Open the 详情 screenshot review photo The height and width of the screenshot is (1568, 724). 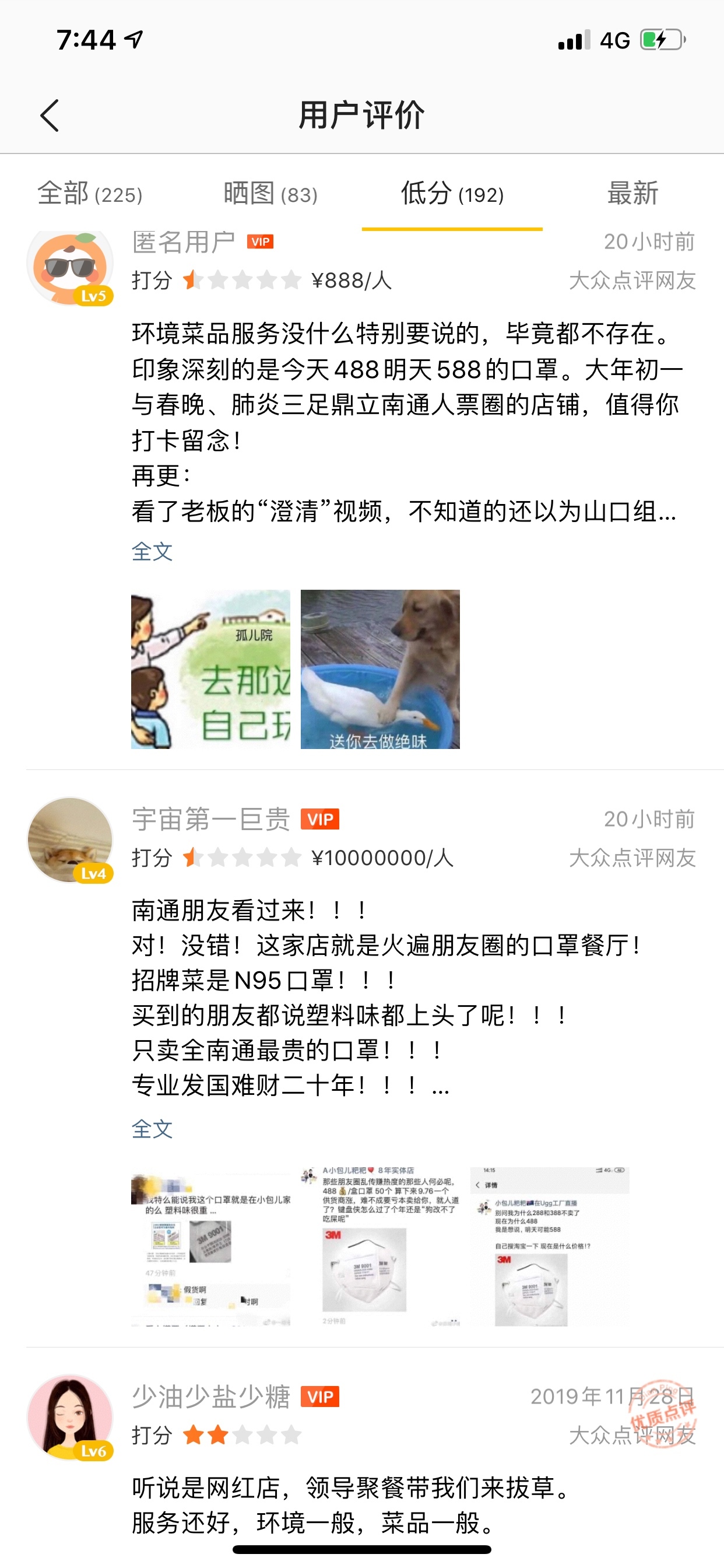point(549,1247)
